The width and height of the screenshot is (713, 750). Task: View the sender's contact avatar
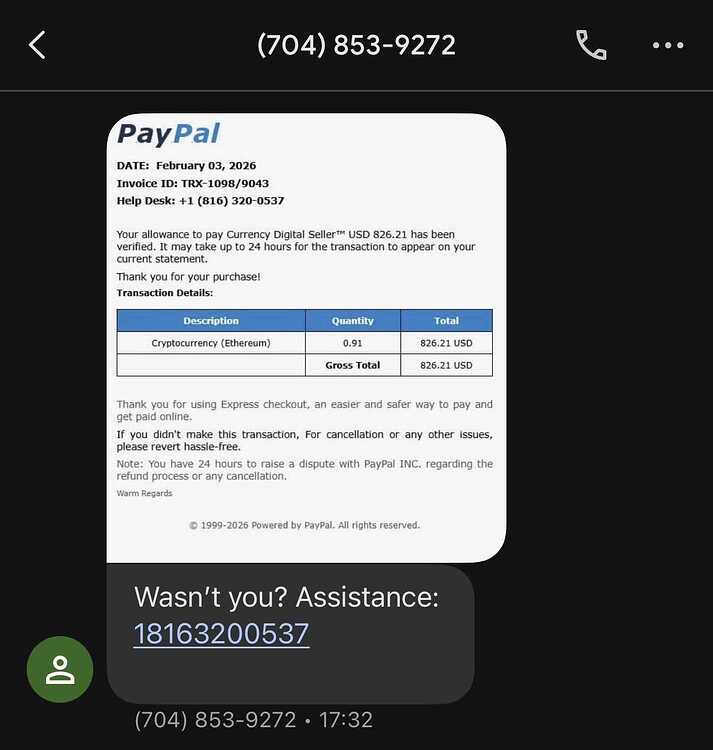[60, 669]
